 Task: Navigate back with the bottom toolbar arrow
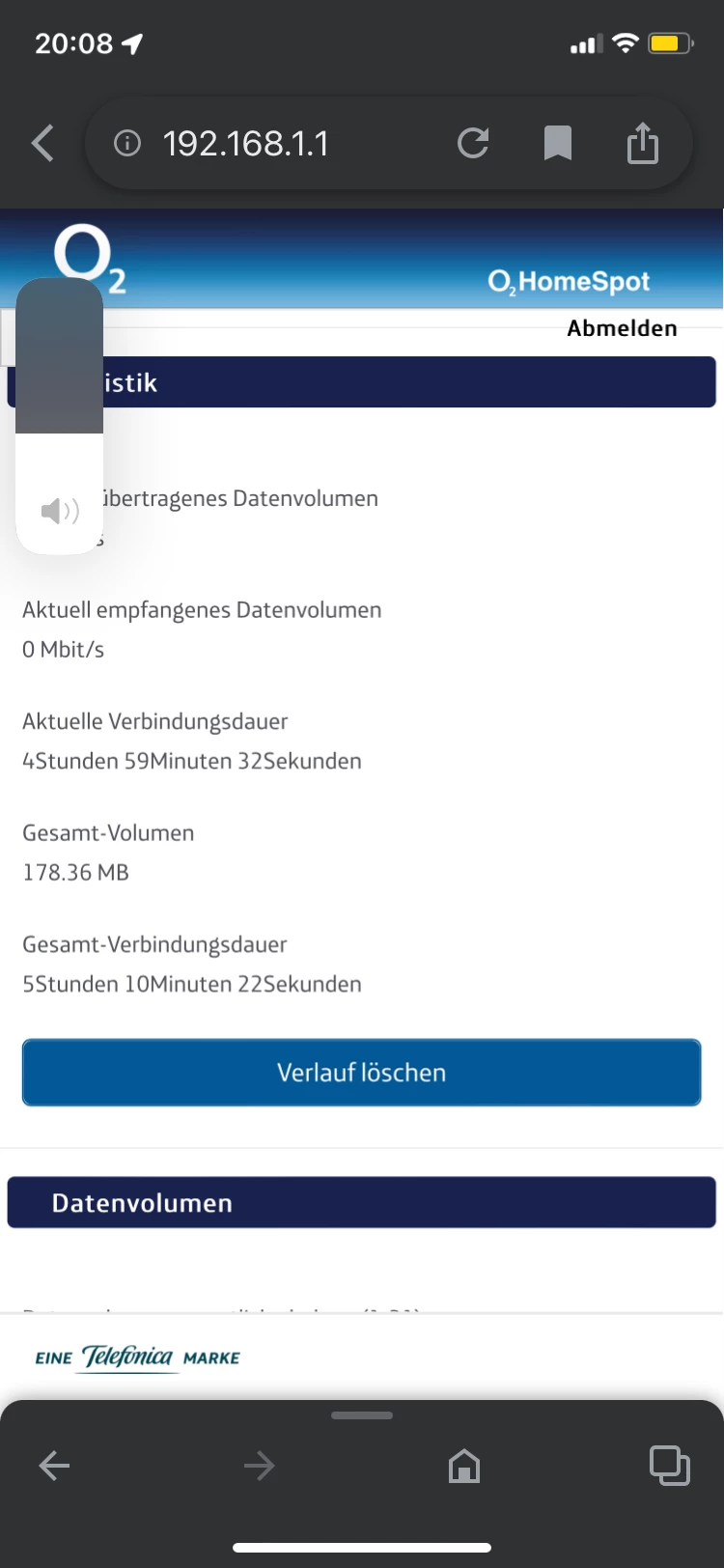pyautogui.click(x=54, y=1466)
